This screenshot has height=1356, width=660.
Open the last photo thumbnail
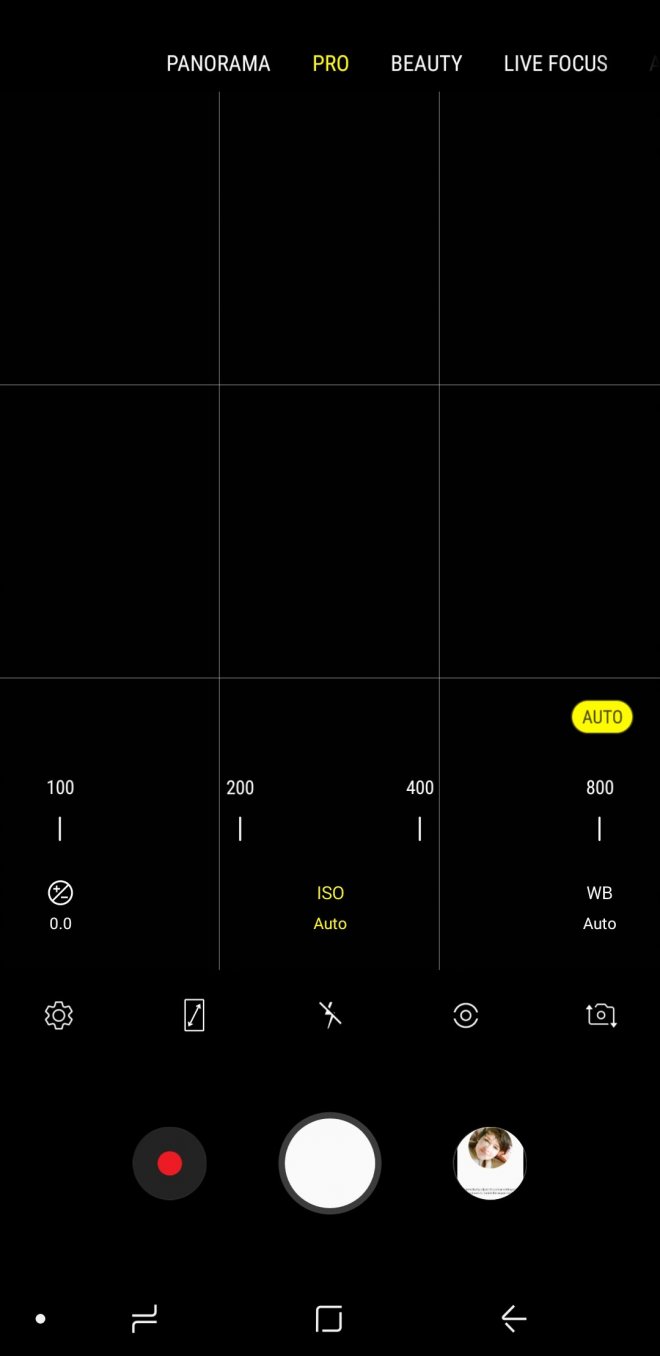tap(490, 1163)
